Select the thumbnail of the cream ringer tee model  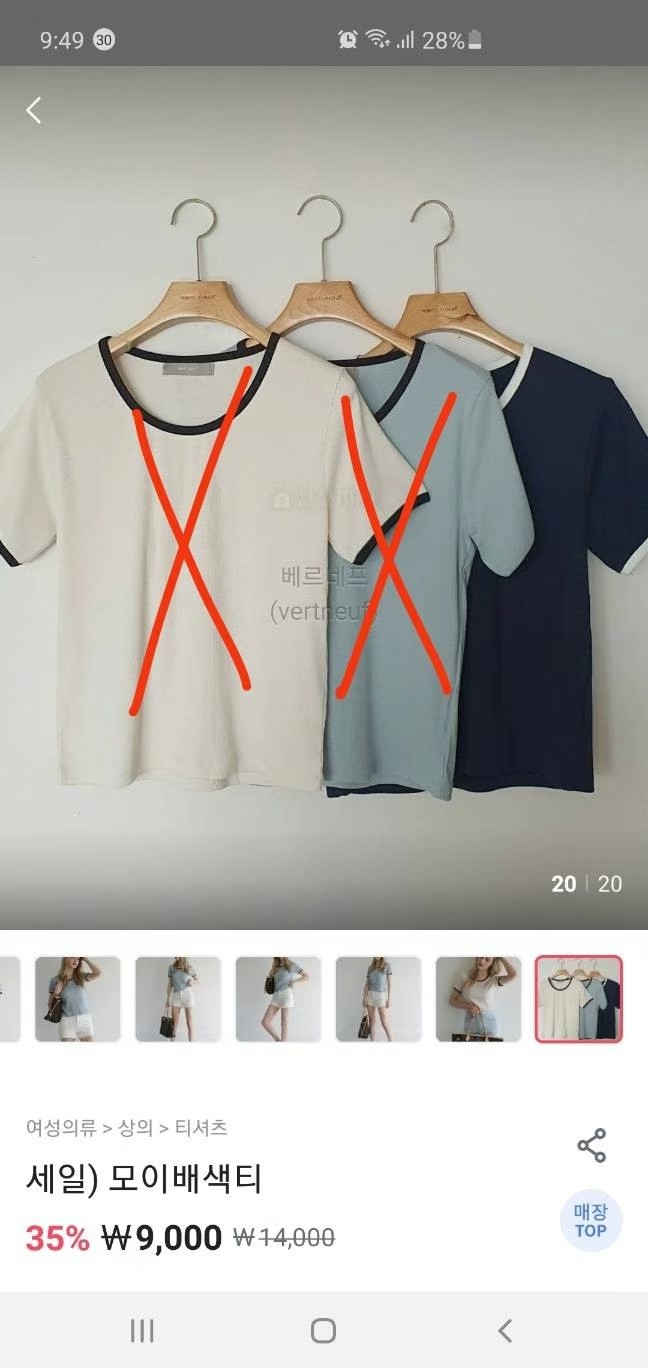tap(478, 999)
